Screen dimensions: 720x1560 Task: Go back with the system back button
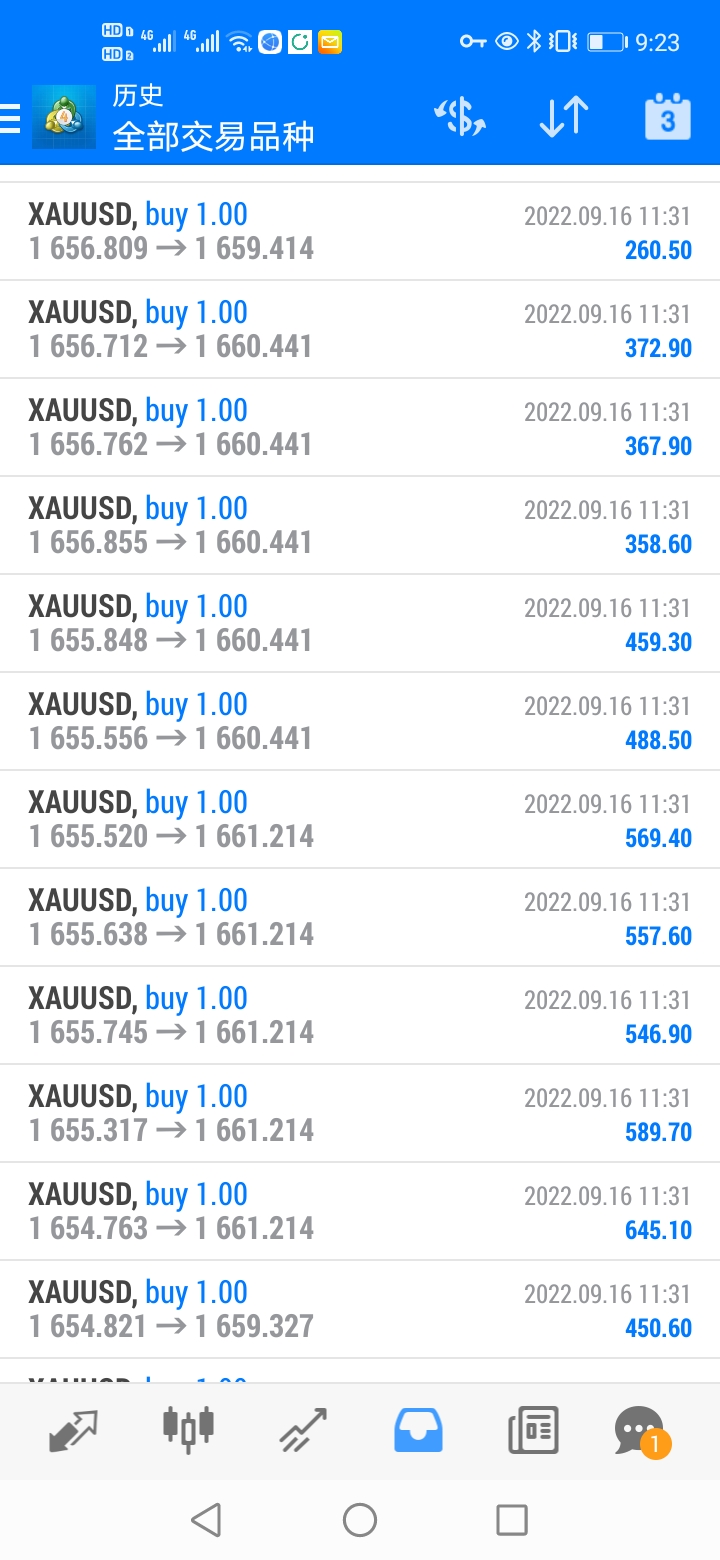tap(206, 1520)
